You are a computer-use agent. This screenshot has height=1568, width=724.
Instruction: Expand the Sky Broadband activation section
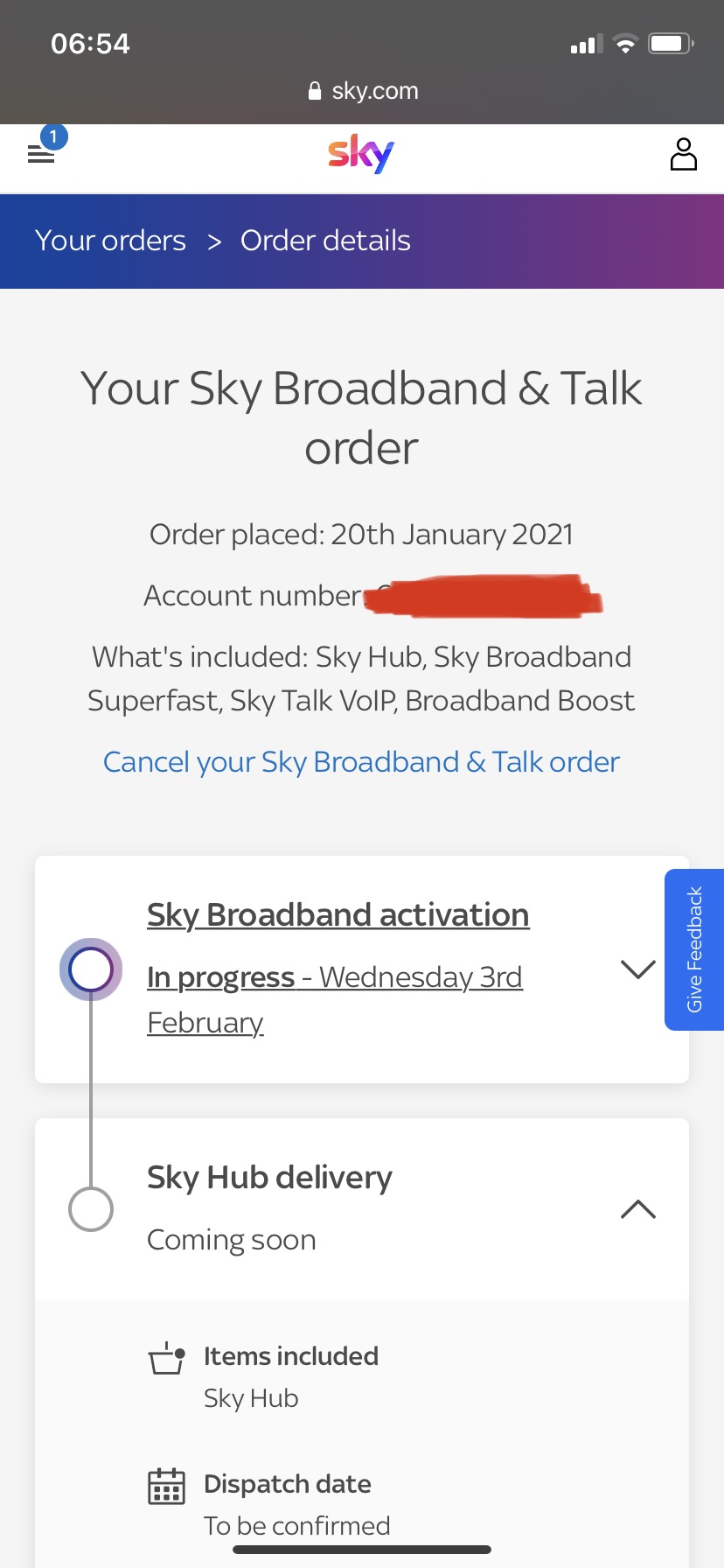click(637, 969)
